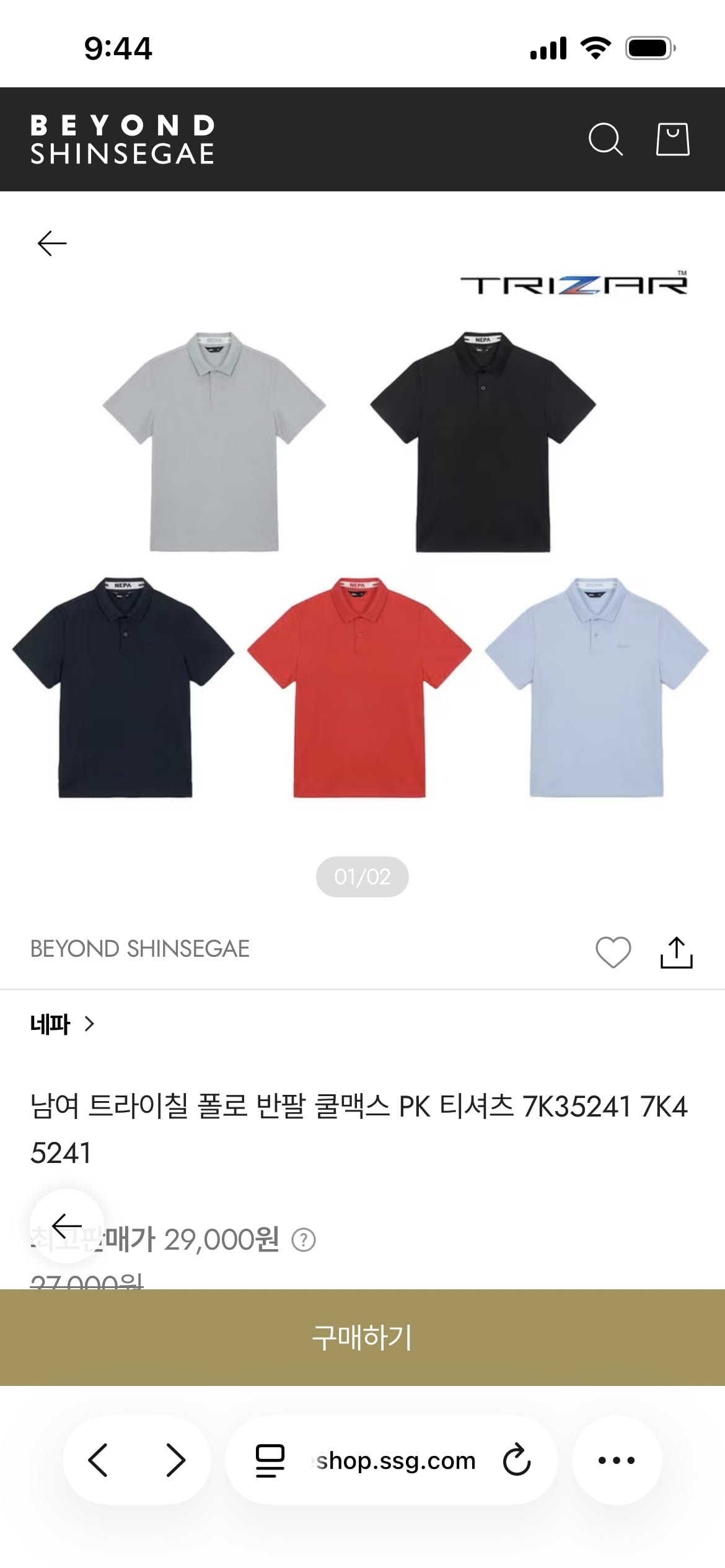Tap the 구매하기 purchase button
The image size is (725, 1568).
tap(362, 1338)
